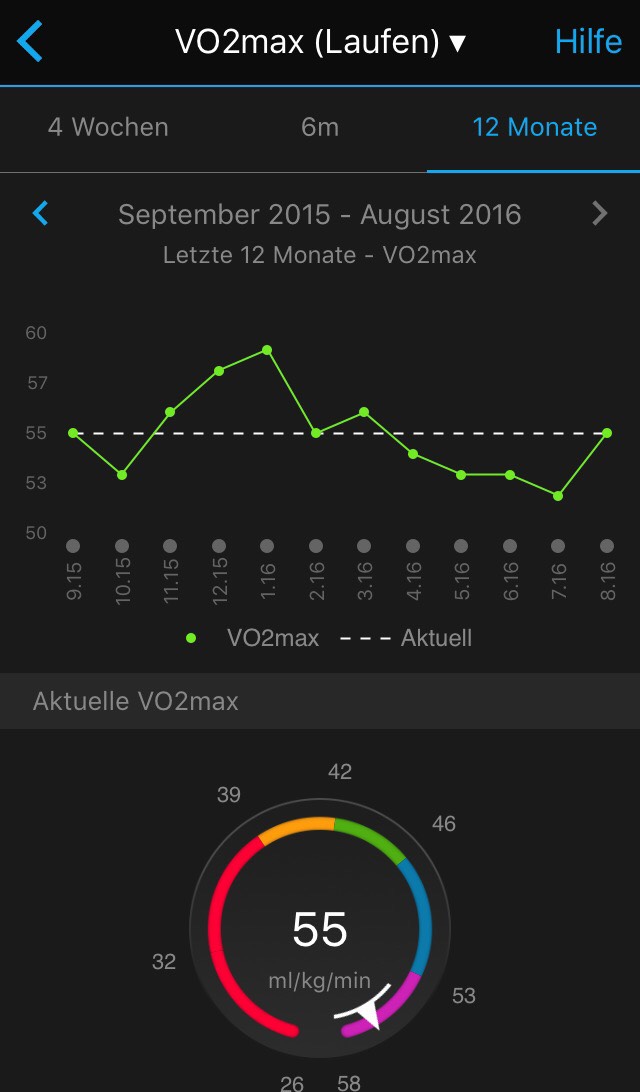Image resolution: width=640 pixels, height=1092 pixels.
Task: Go back with the top-left arrow
Action: [x=31, y=42]
